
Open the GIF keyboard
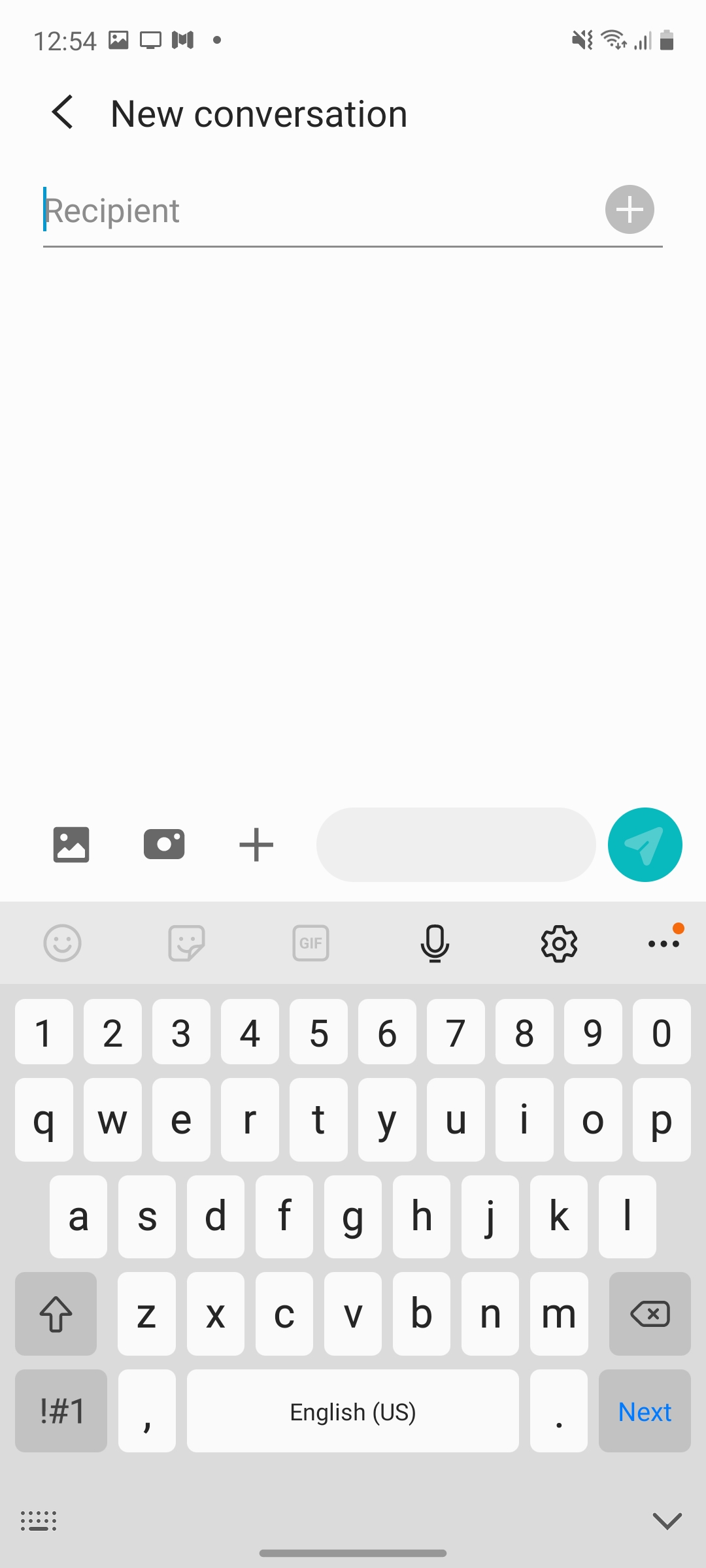click(311, 943)
